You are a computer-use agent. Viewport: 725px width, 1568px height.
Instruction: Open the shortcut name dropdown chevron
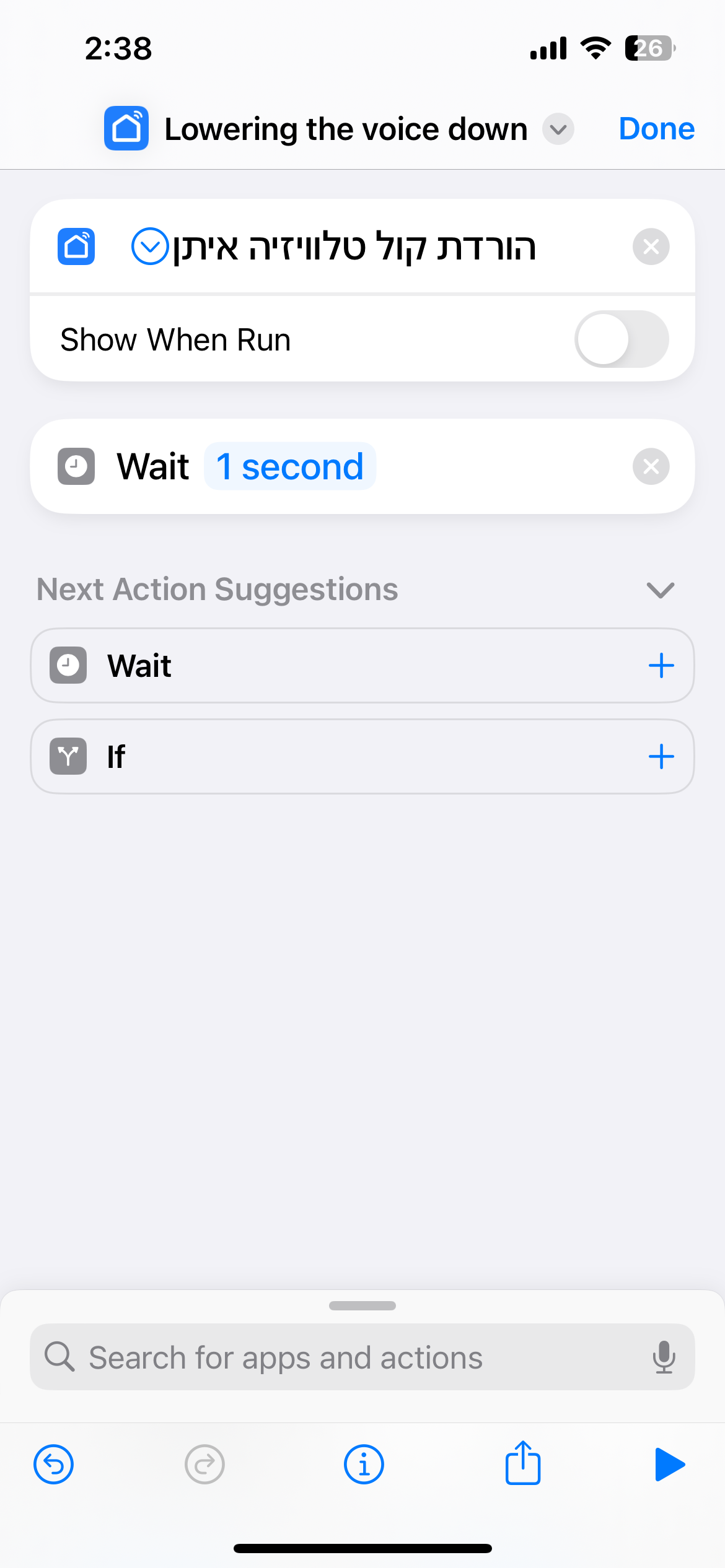558,129
